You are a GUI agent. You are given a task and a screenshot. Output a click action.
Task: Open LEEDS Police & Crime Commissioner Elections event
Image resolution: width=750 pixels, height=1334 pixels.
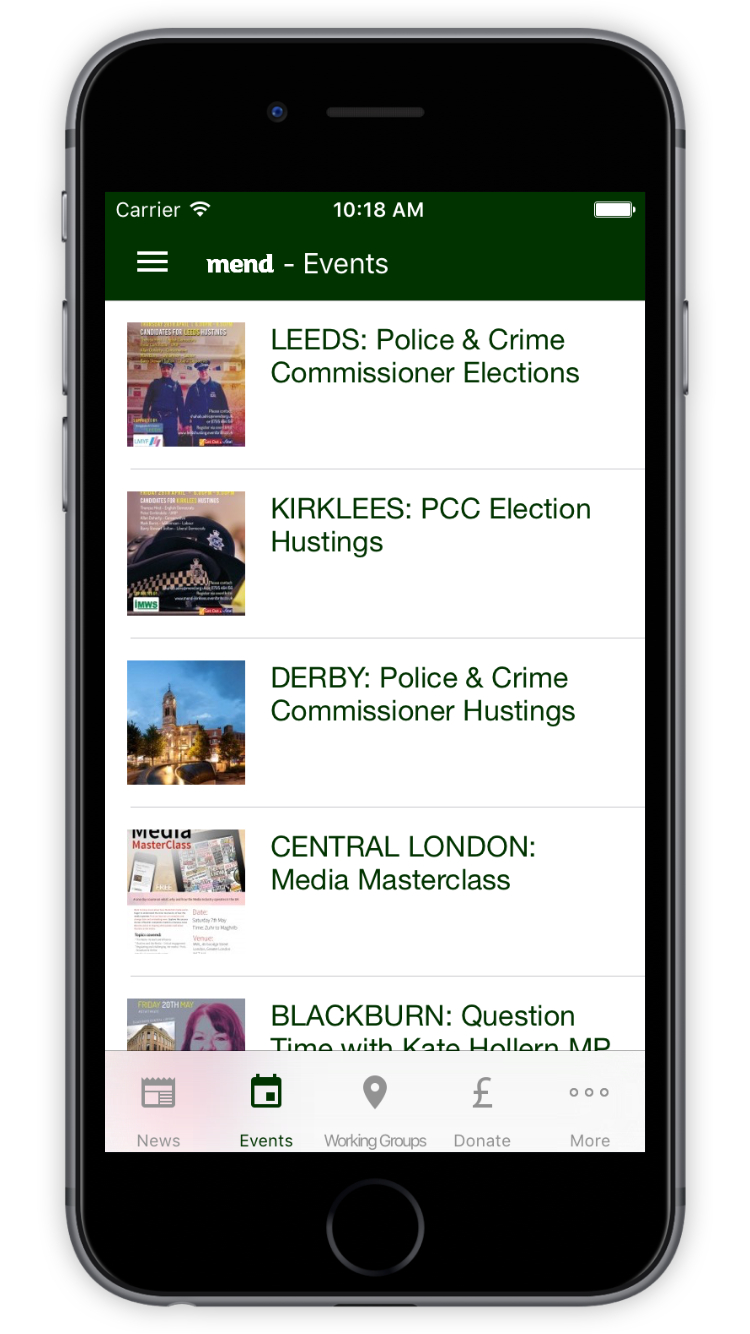point(424,357)
